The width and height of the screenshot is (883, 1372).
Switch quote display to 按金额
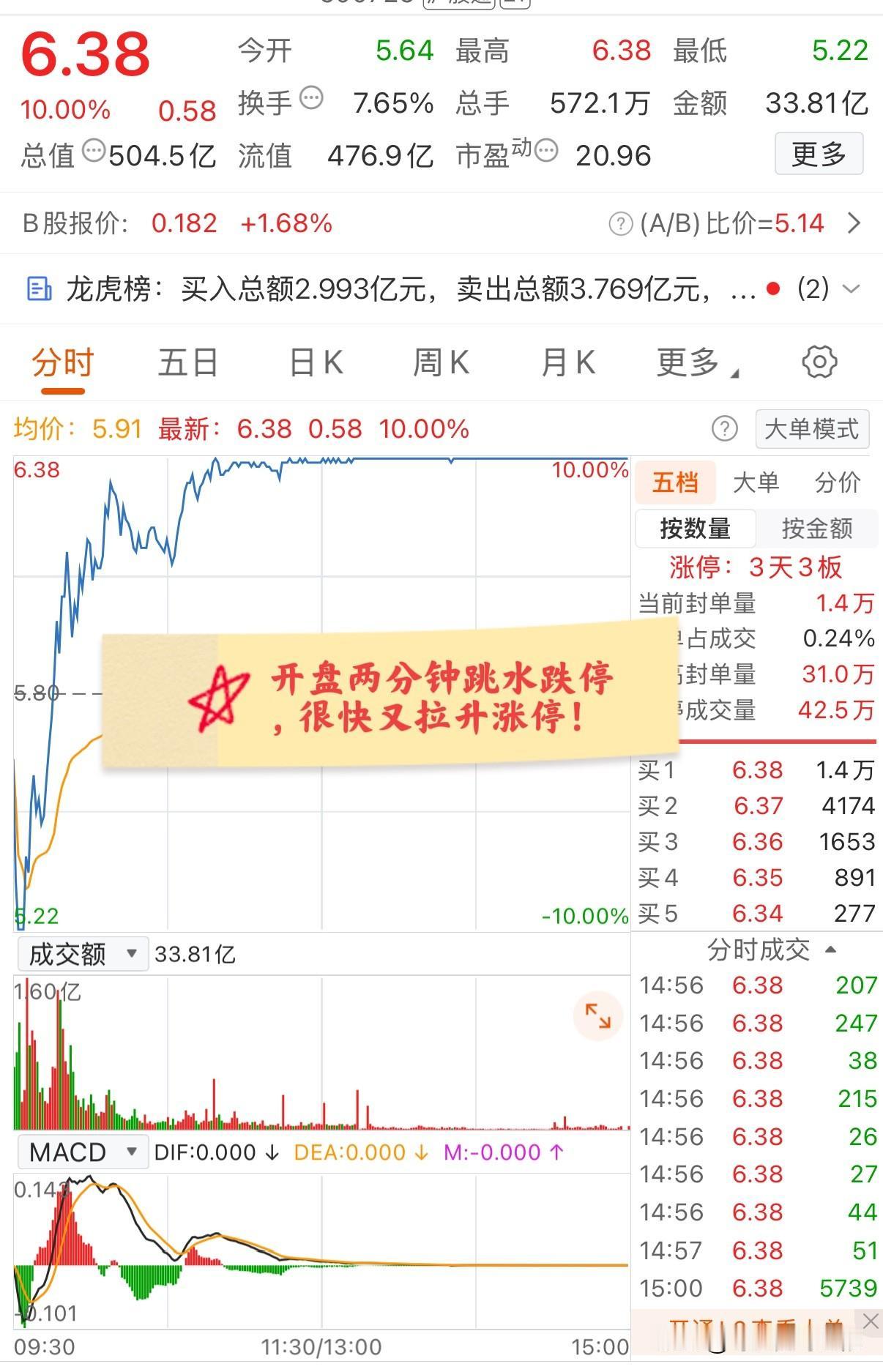tap(818, 529)
